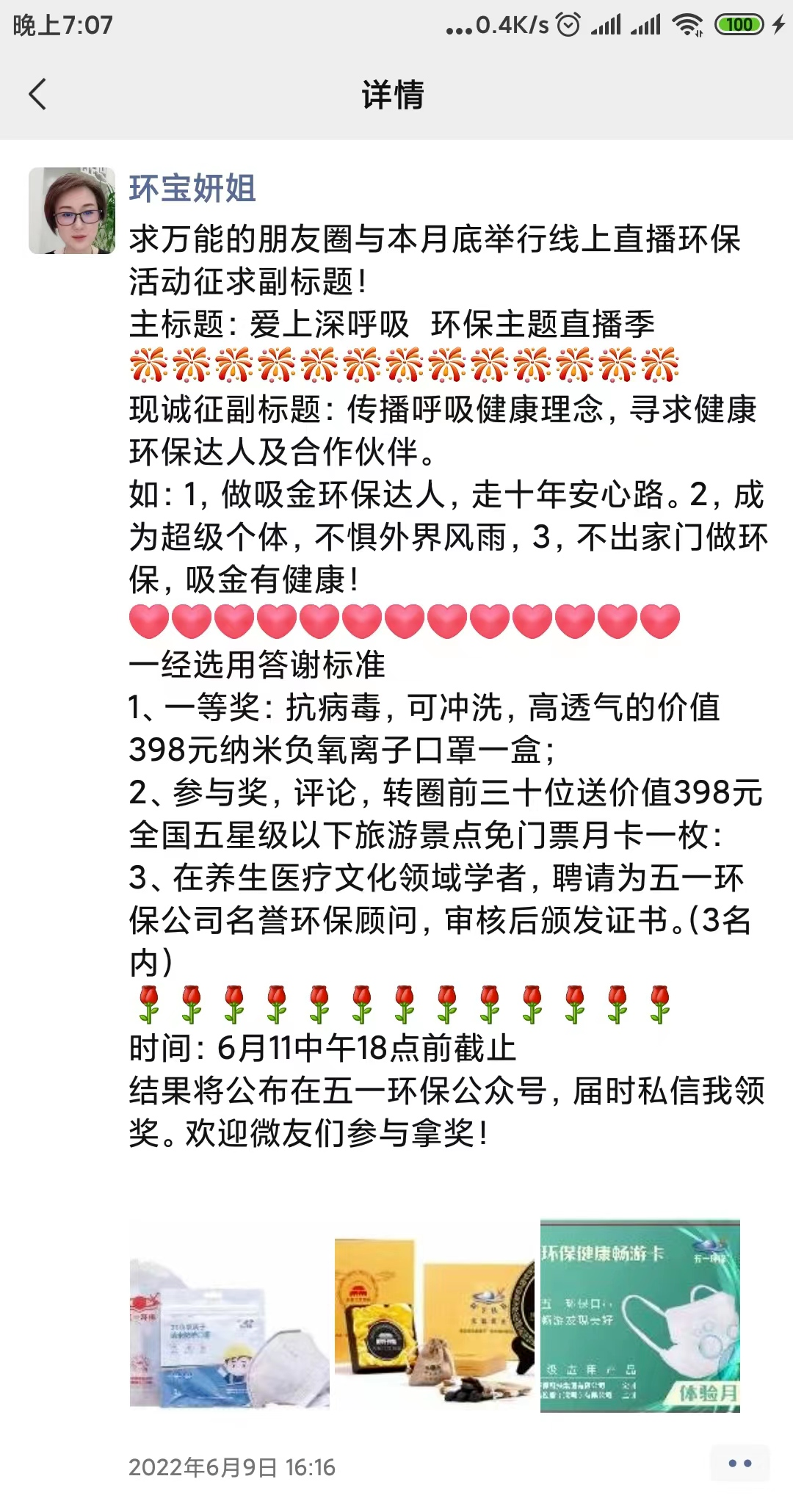
Task: View the 环保健康畅游卡 photo
Action: 640,1315
